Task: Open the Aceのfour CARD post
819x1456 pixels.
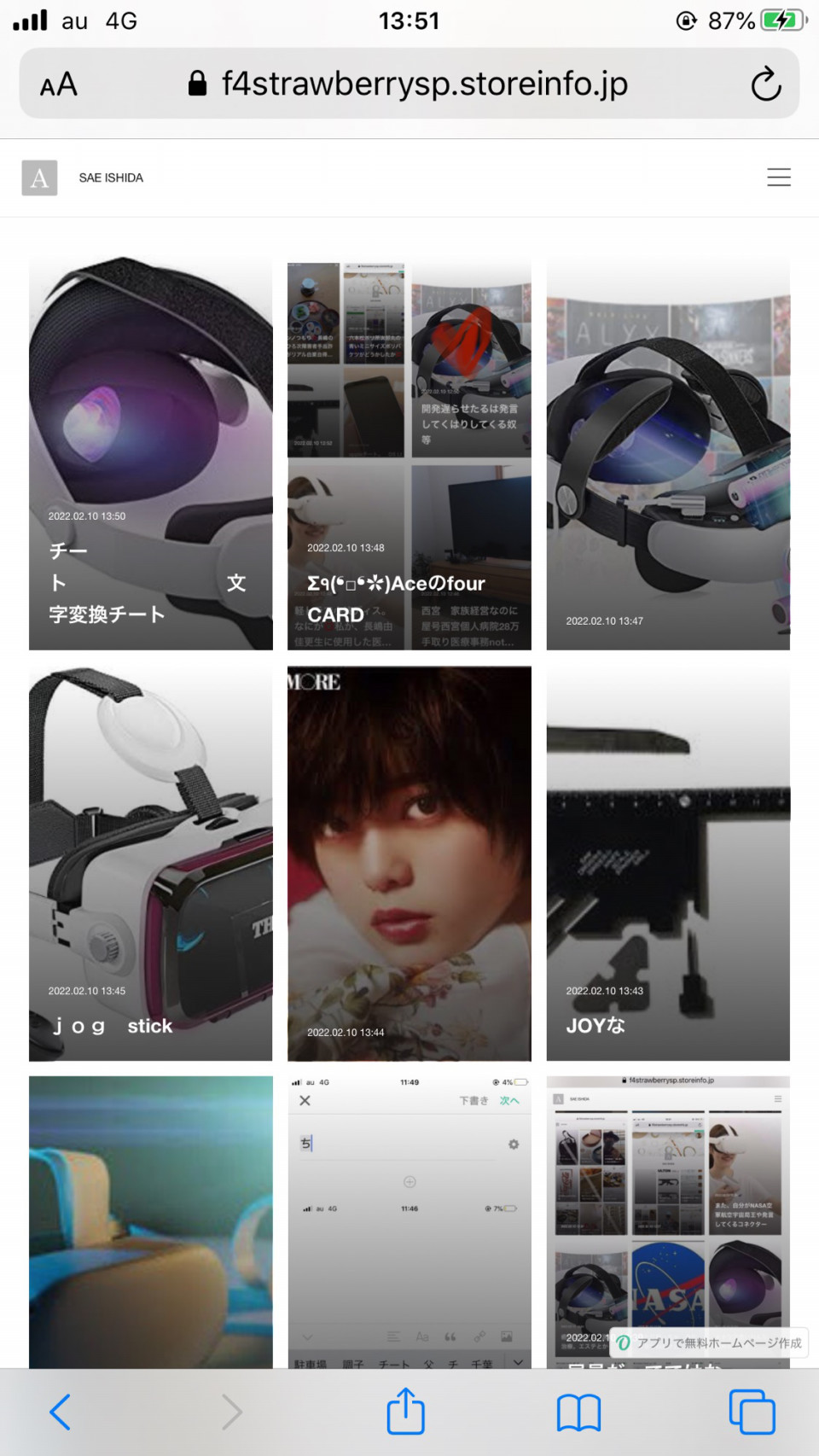Action: pos(409,453)
